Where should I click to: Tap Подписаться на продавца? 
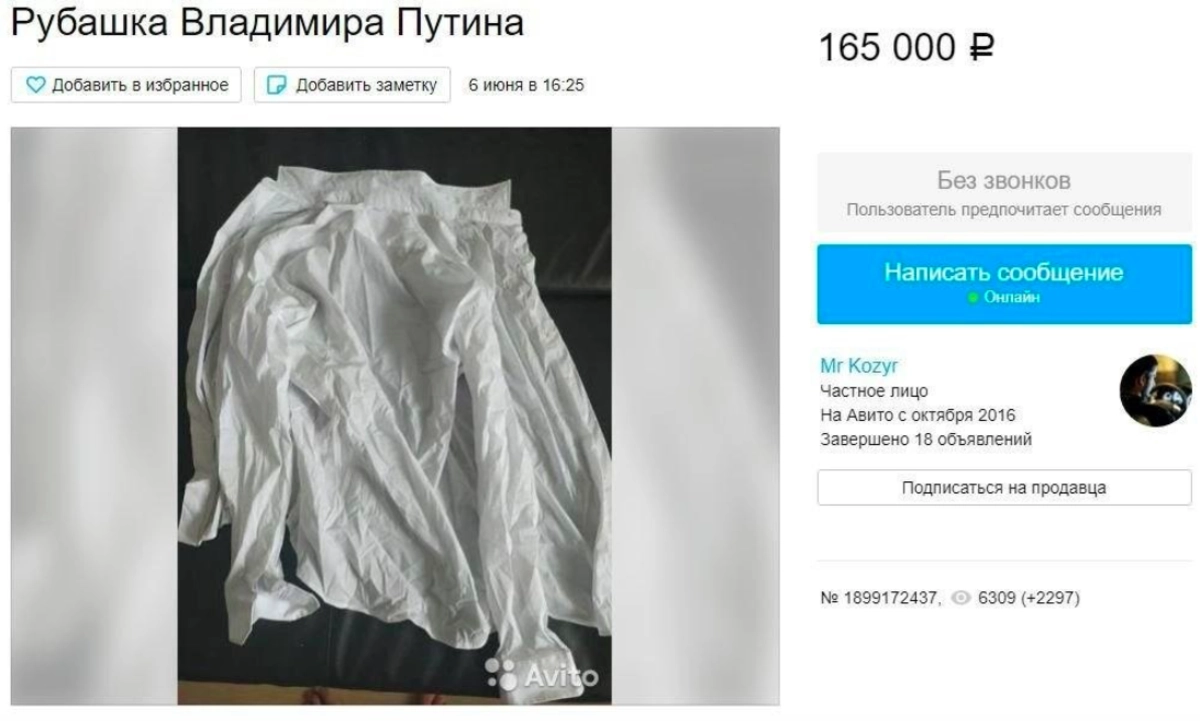(1003, 489)
